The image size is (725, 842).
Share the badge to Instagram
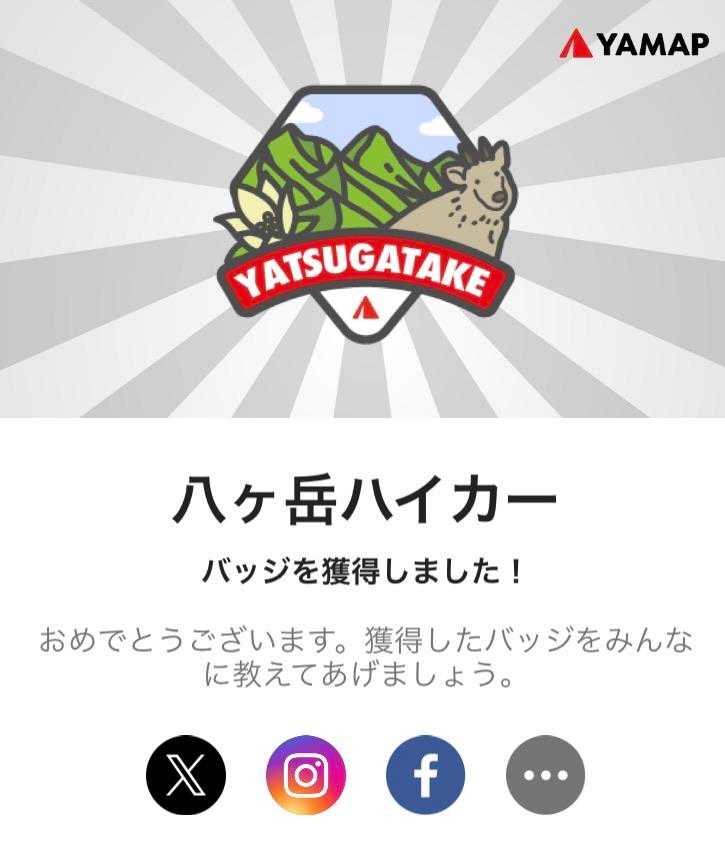[x=305, y=775]
